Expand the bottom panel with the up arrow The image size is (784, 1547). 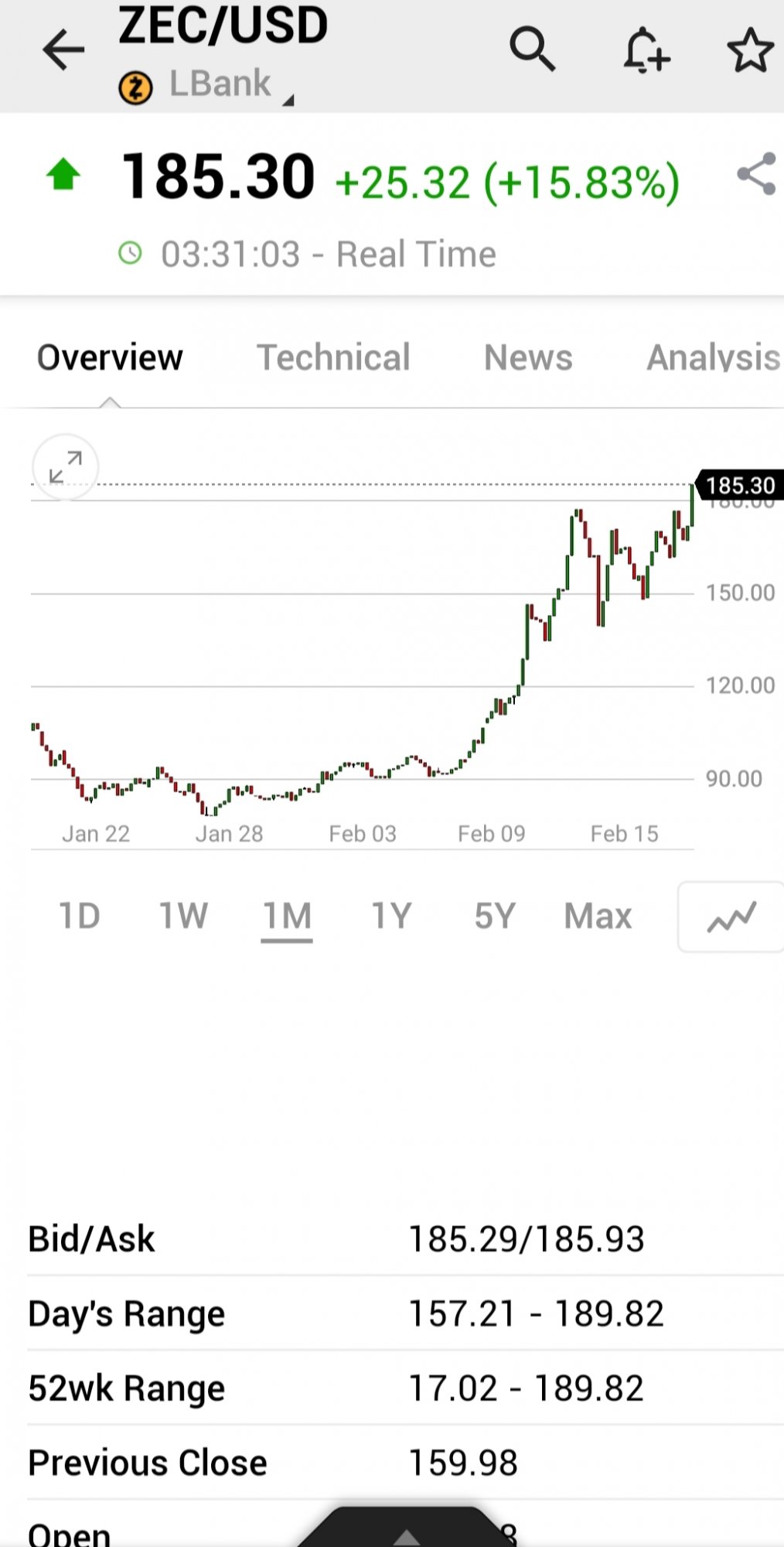tap(405, 1533)
